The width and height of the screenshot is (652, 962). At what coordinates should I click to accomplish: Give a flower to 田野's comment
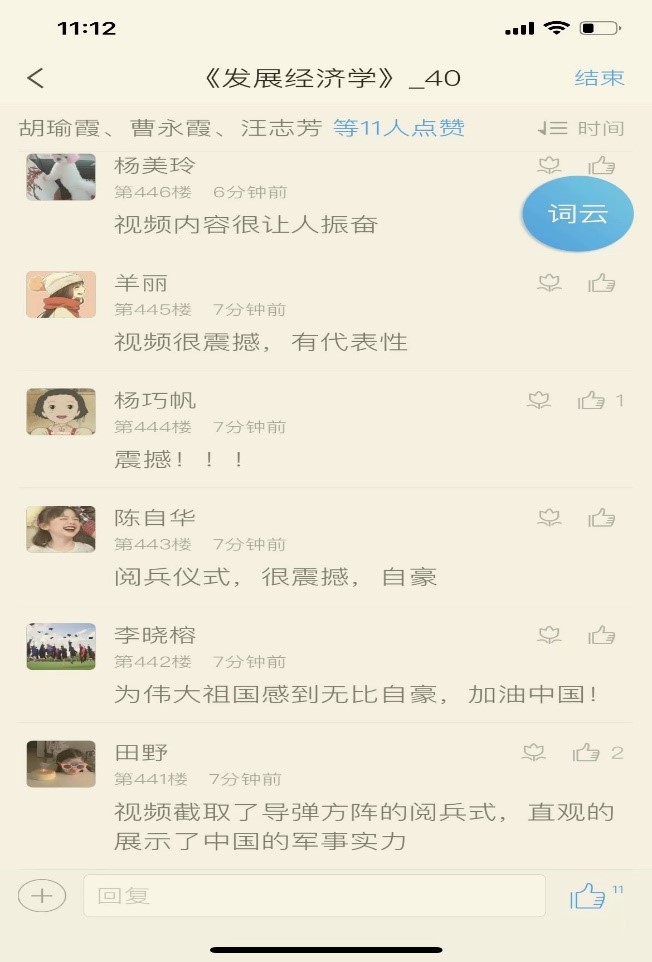click(534, 753)
